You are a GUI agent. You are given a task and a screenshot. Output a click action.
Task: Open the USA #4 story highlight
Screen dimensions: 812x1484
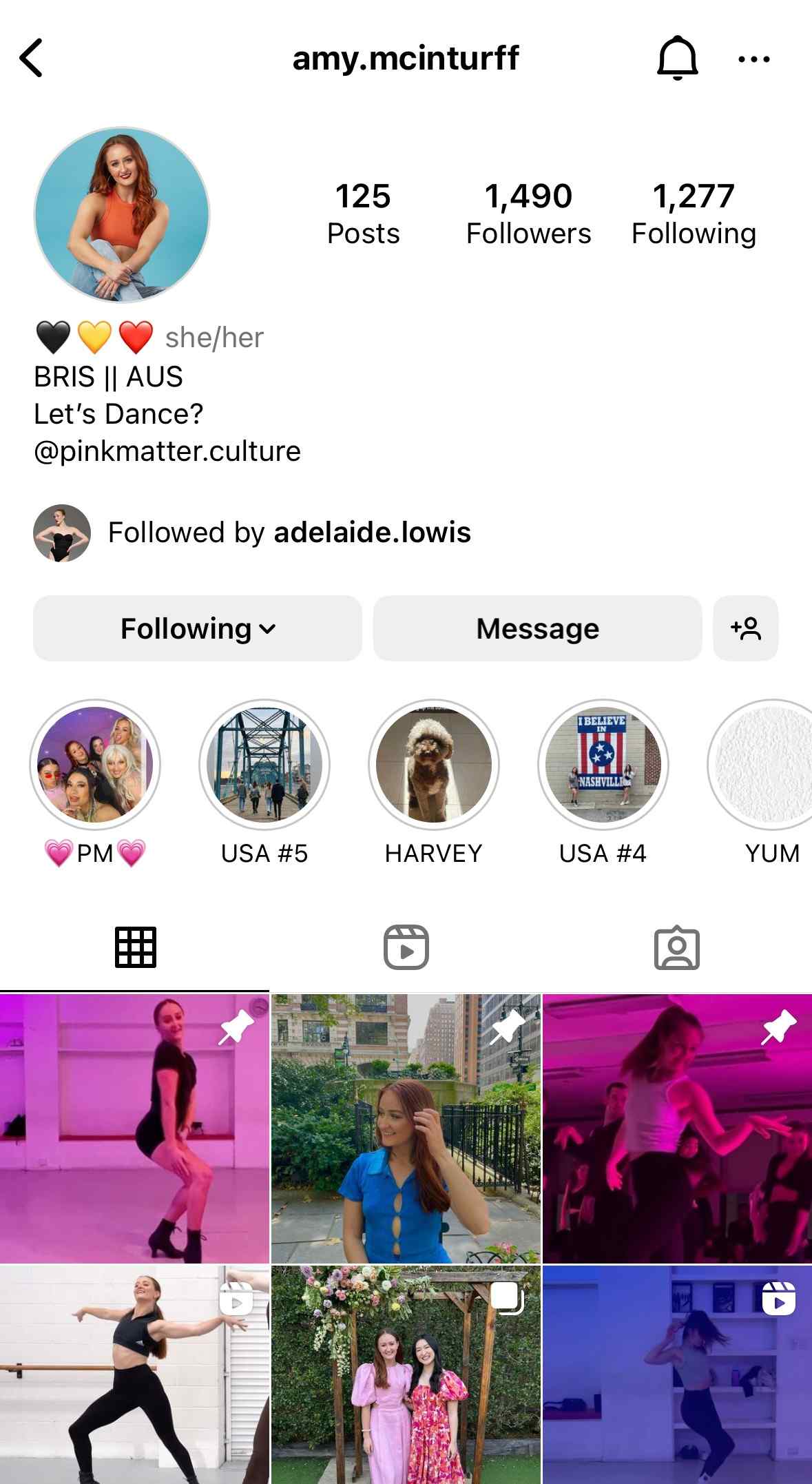[x=603, y=765]
